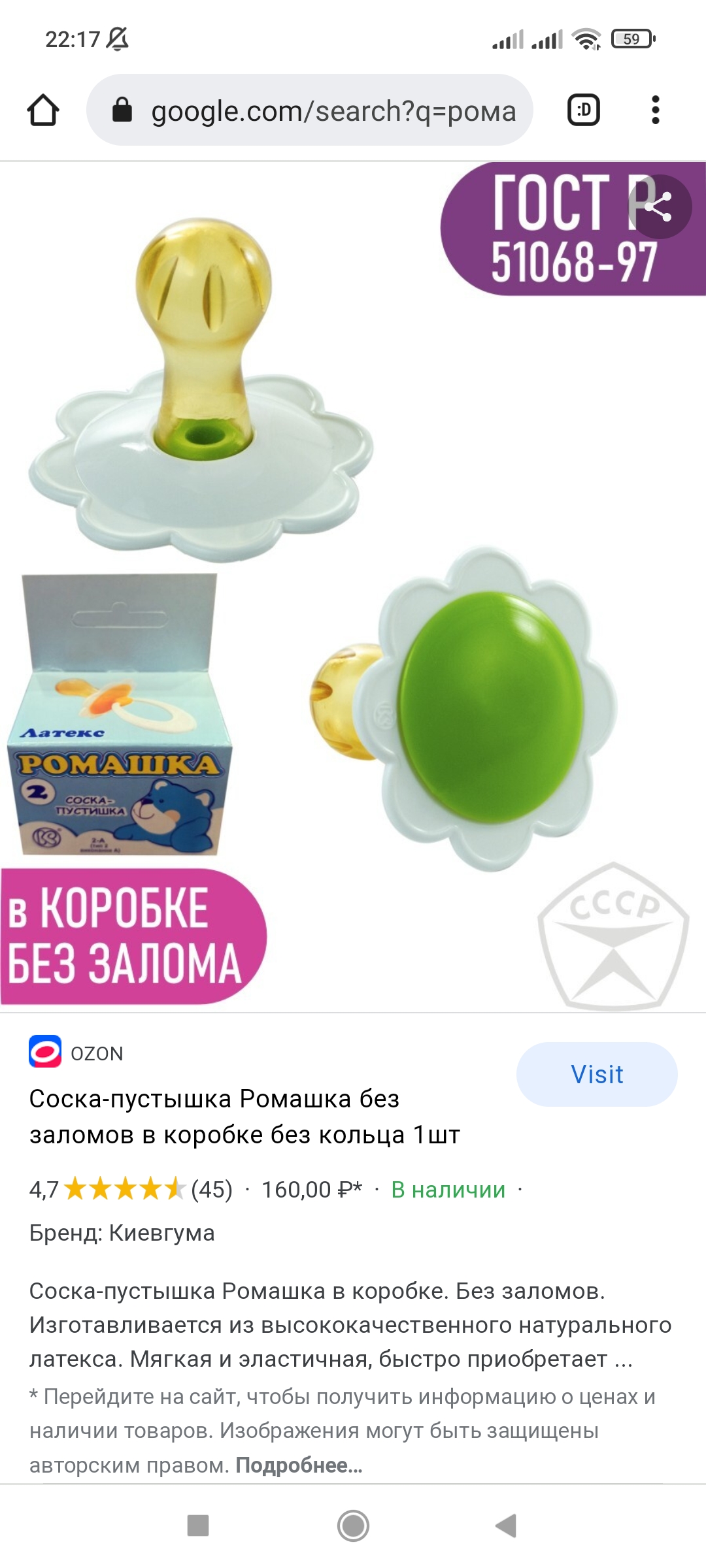The height and width of the screenshot is (1568, 706).
Task: Open the Ромашка pacifier product image
Action: (x=353, y=587)
